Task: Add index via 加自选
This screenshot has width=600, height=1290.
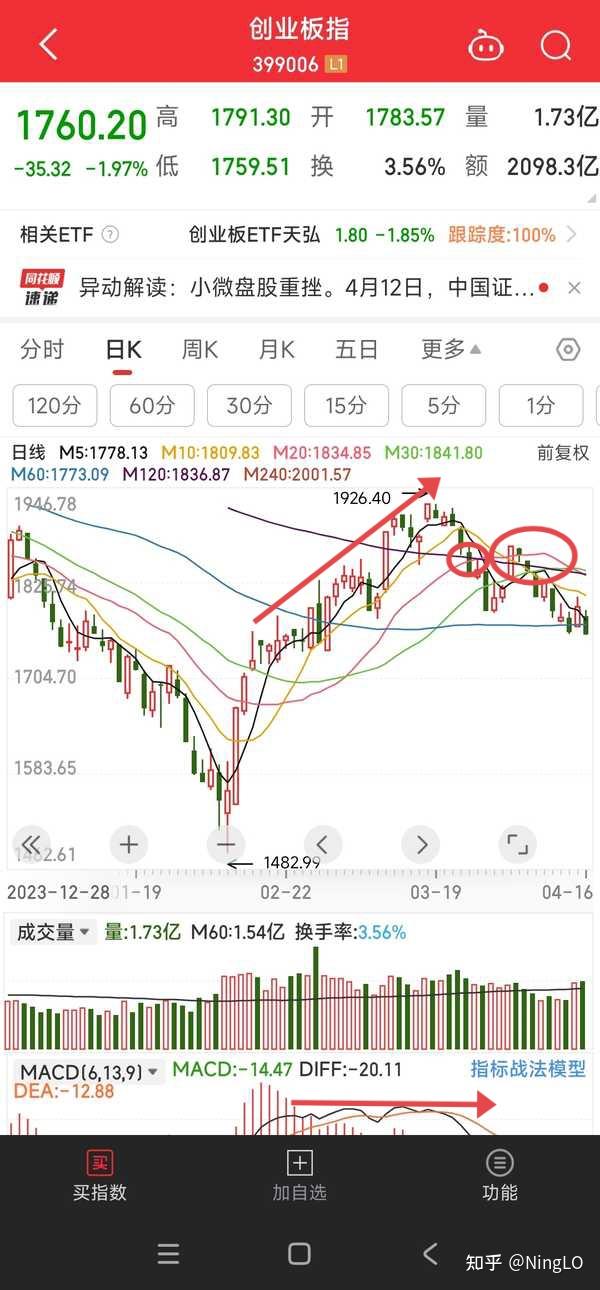Action: [x=299, y=1176]
